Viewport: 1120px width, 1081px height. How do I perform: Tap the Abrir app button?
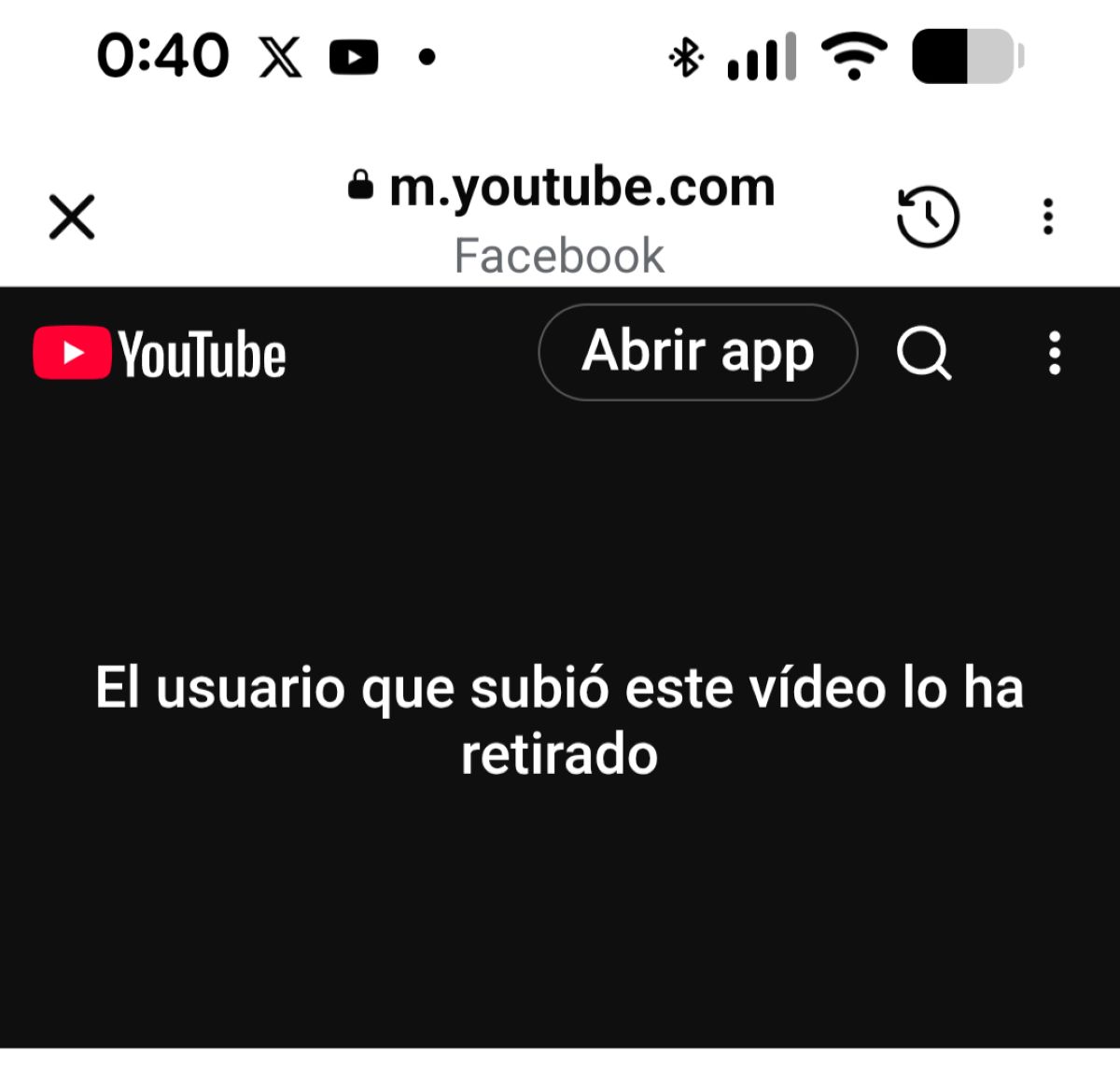(x=697, y=352)
